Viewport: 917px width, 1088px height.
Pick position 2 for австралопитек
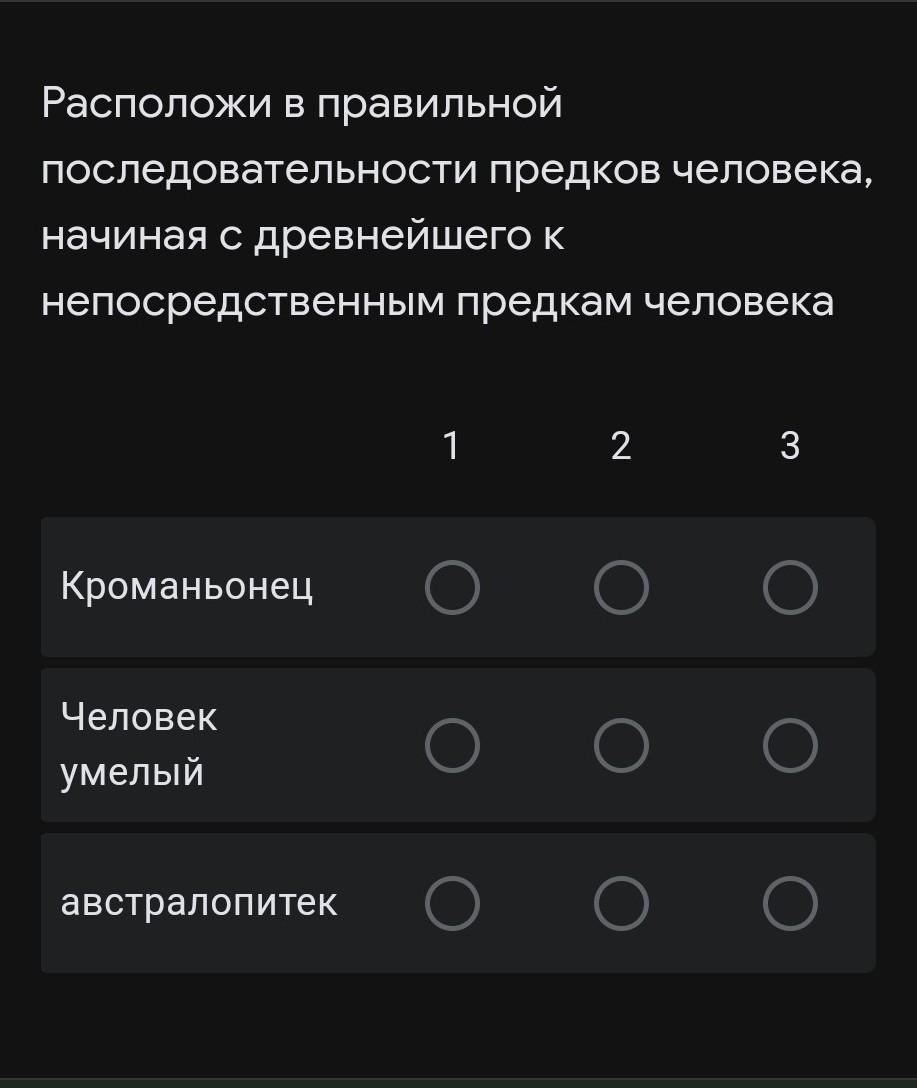(x=621, y=903)
